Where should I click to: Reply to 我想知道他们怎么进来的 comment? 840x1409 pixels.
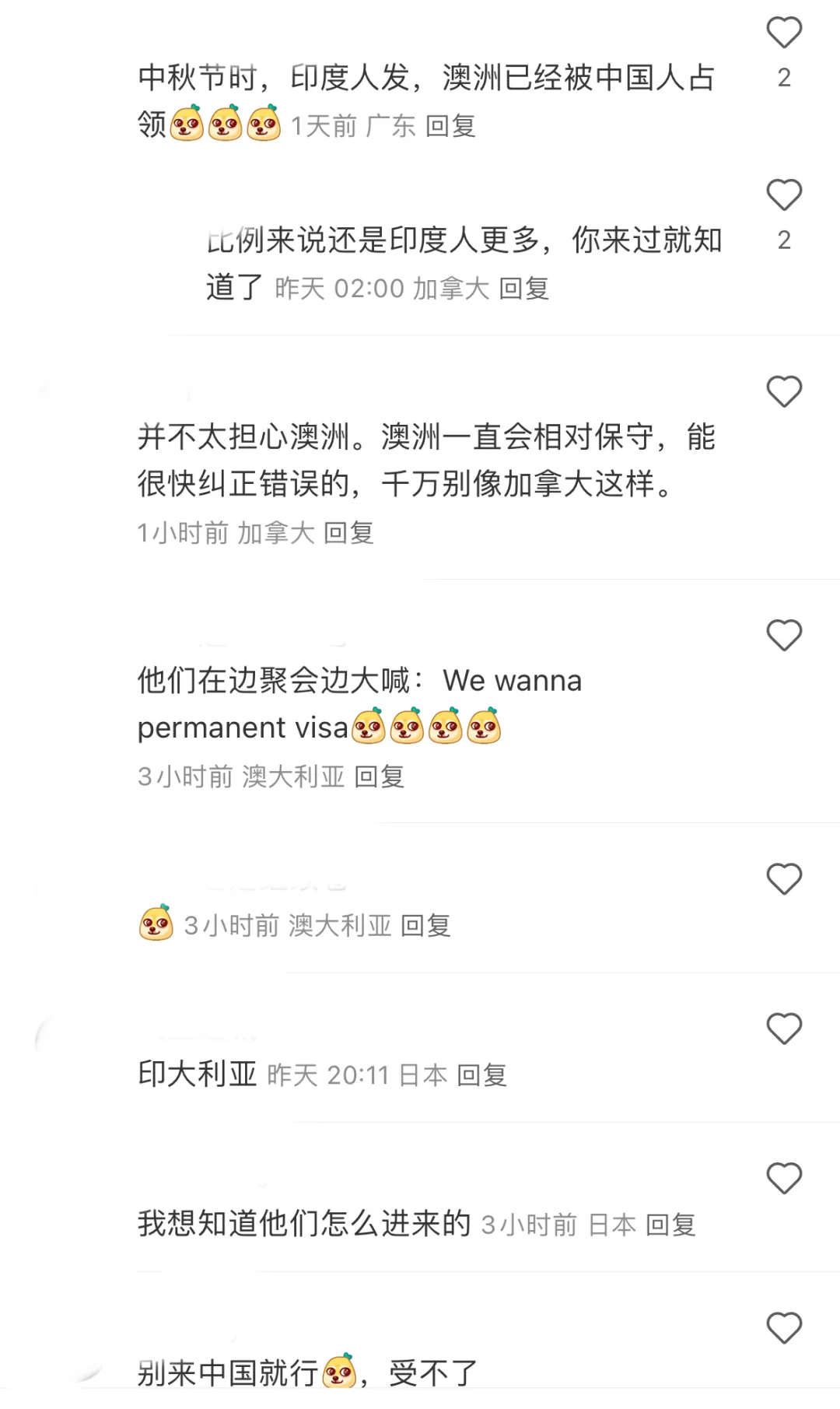tap(670, 1225)
